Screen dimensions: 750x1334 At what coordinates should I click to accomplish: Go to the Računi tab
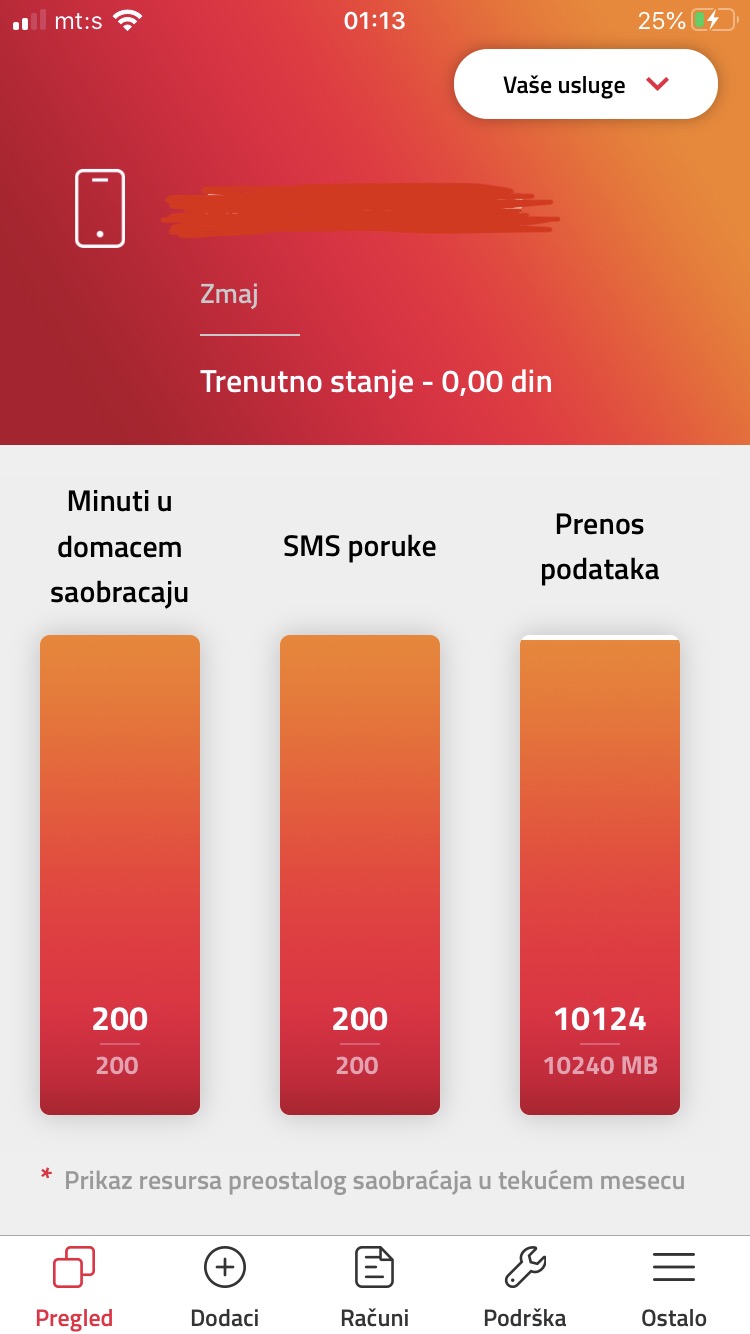click(375, 1285)
